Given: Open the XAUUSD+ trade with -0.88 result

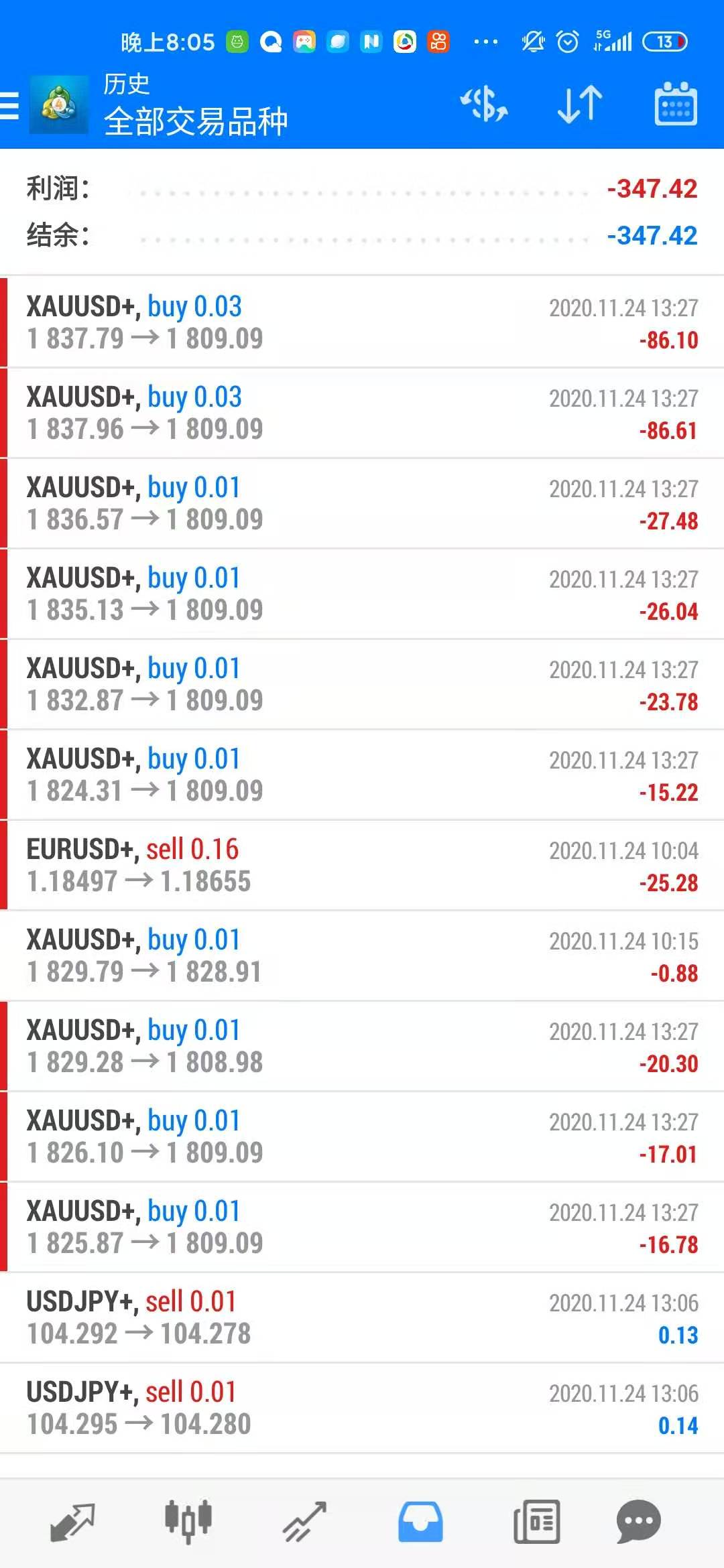Looking at the screenshot, I should 362,956.
